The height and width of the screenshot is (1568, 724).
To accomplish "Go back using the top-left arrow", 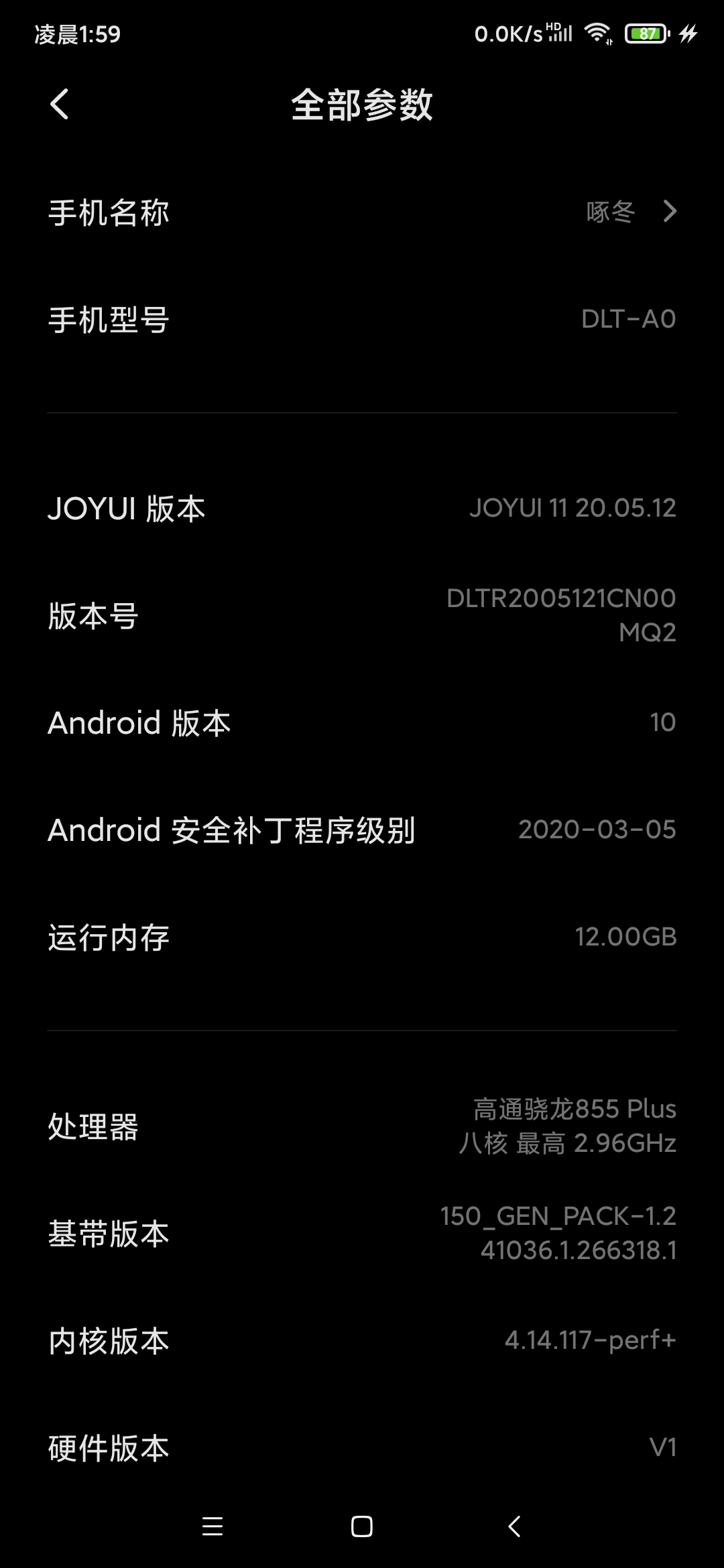I will tap(60, 105).
